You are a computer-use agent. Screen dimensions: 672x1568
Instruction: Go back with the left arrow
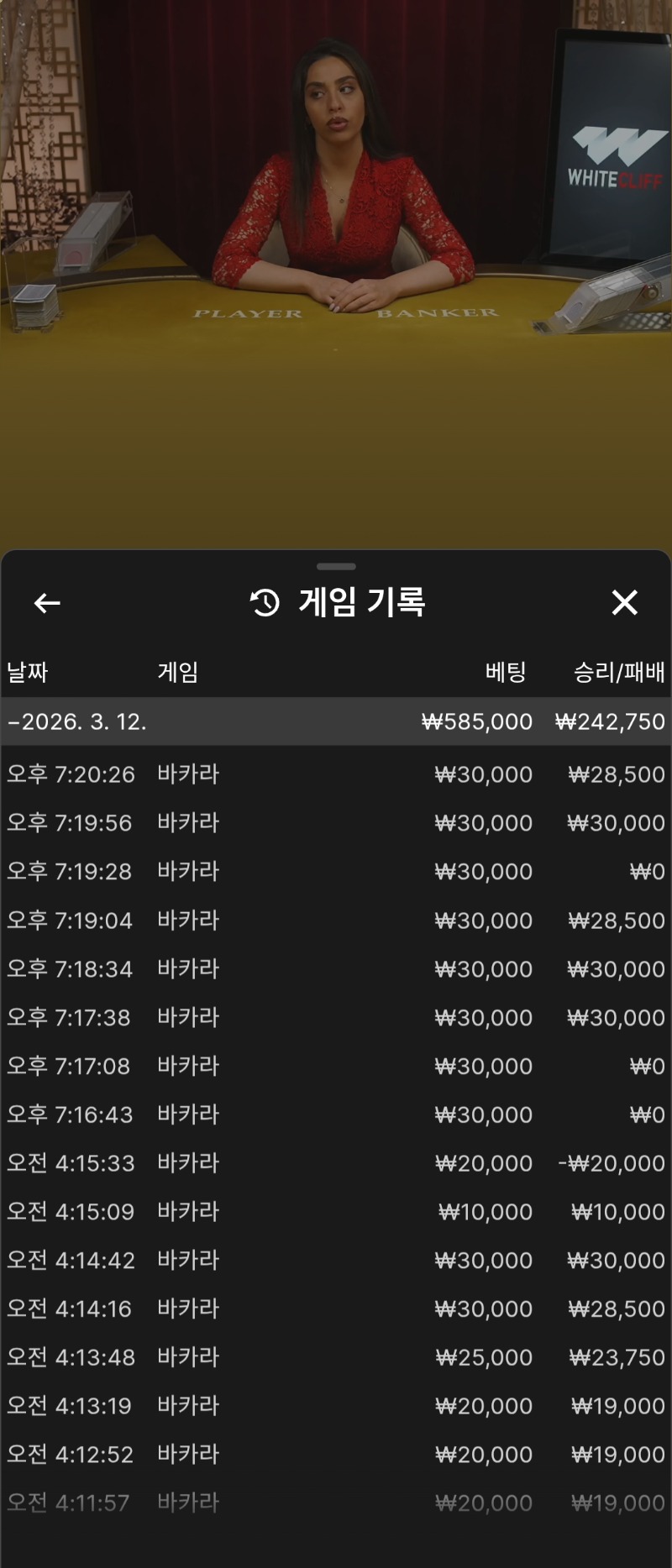[47, 603]
